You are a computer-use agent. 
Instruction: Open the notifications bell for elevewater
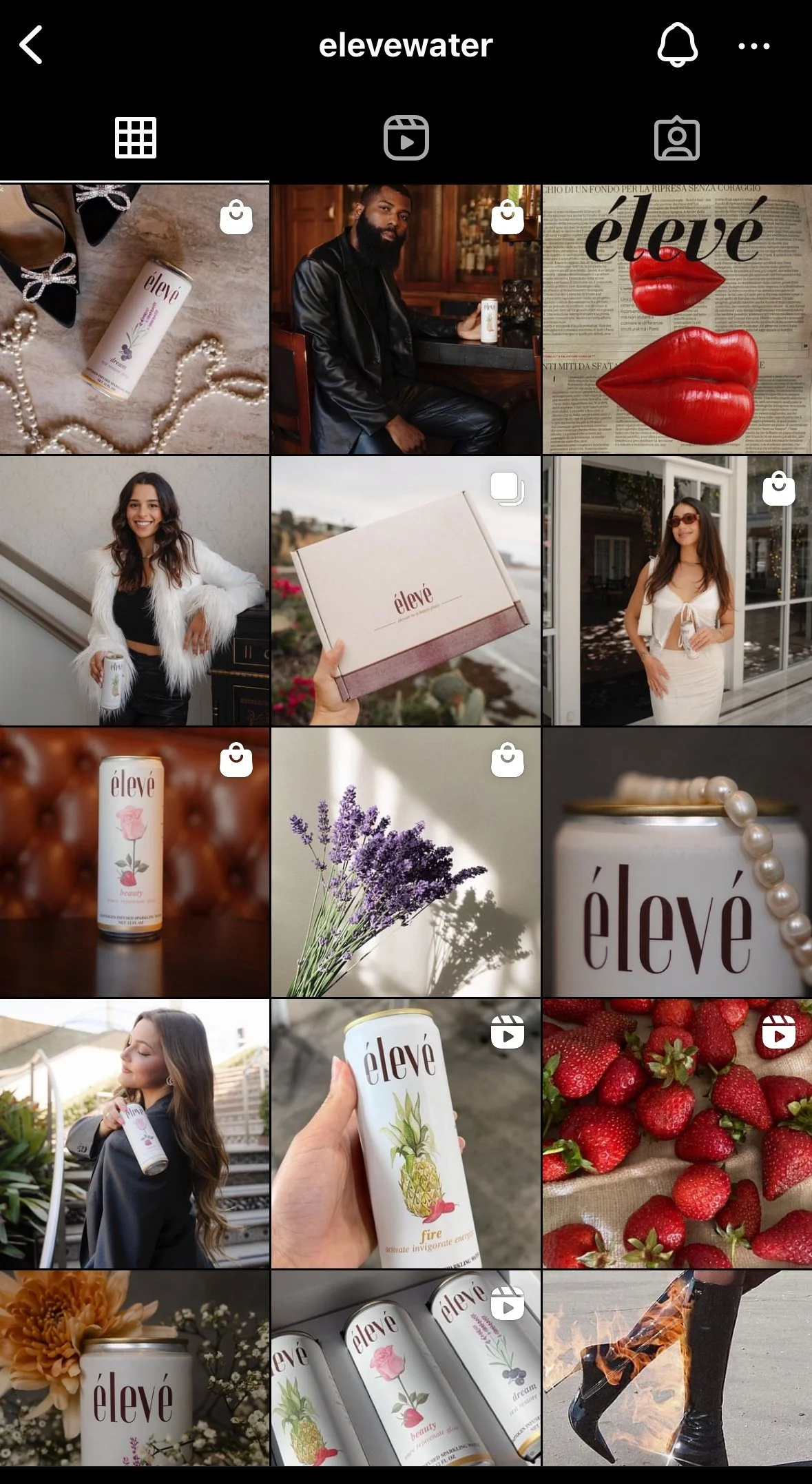click(678, 45)
